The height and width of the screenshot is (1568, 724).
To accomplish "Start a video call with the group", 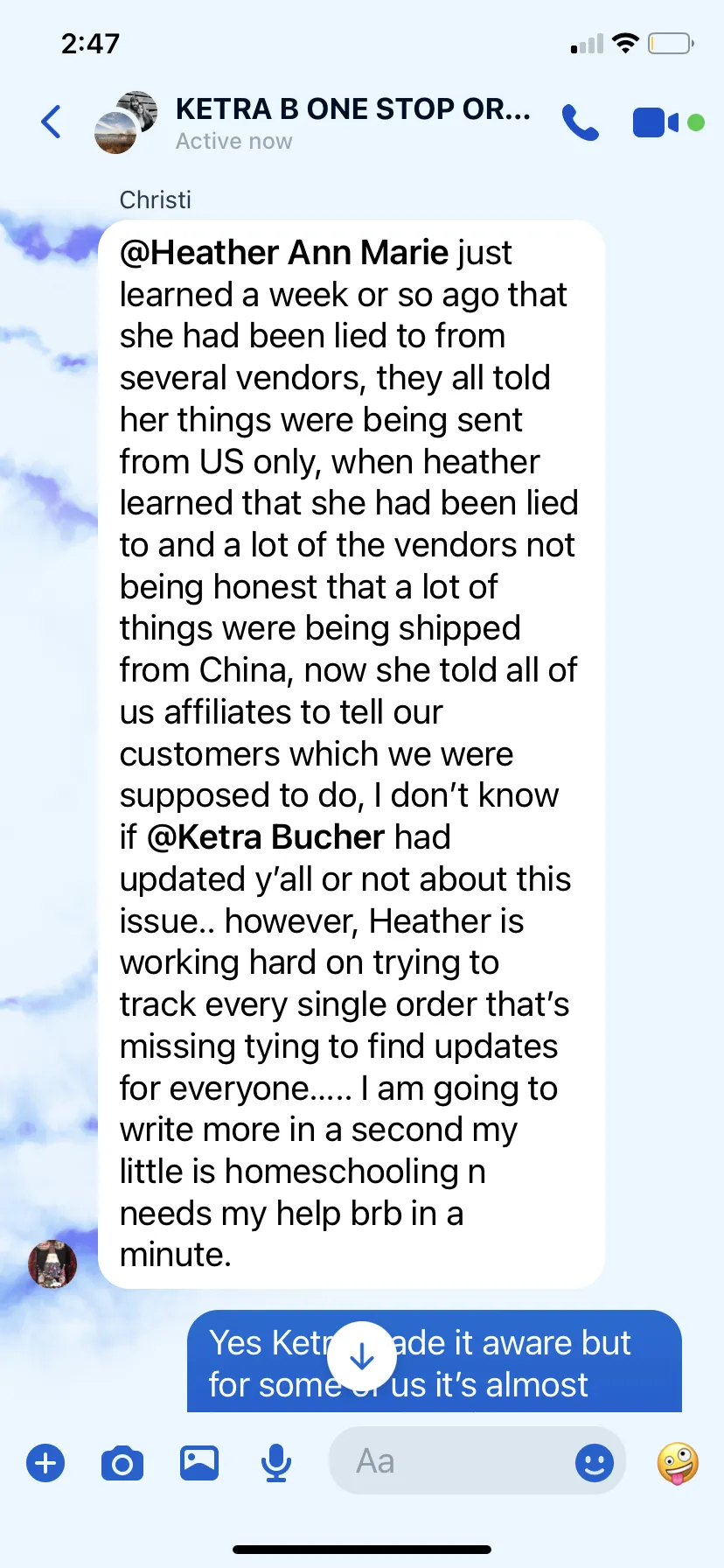I will point(656,122).
